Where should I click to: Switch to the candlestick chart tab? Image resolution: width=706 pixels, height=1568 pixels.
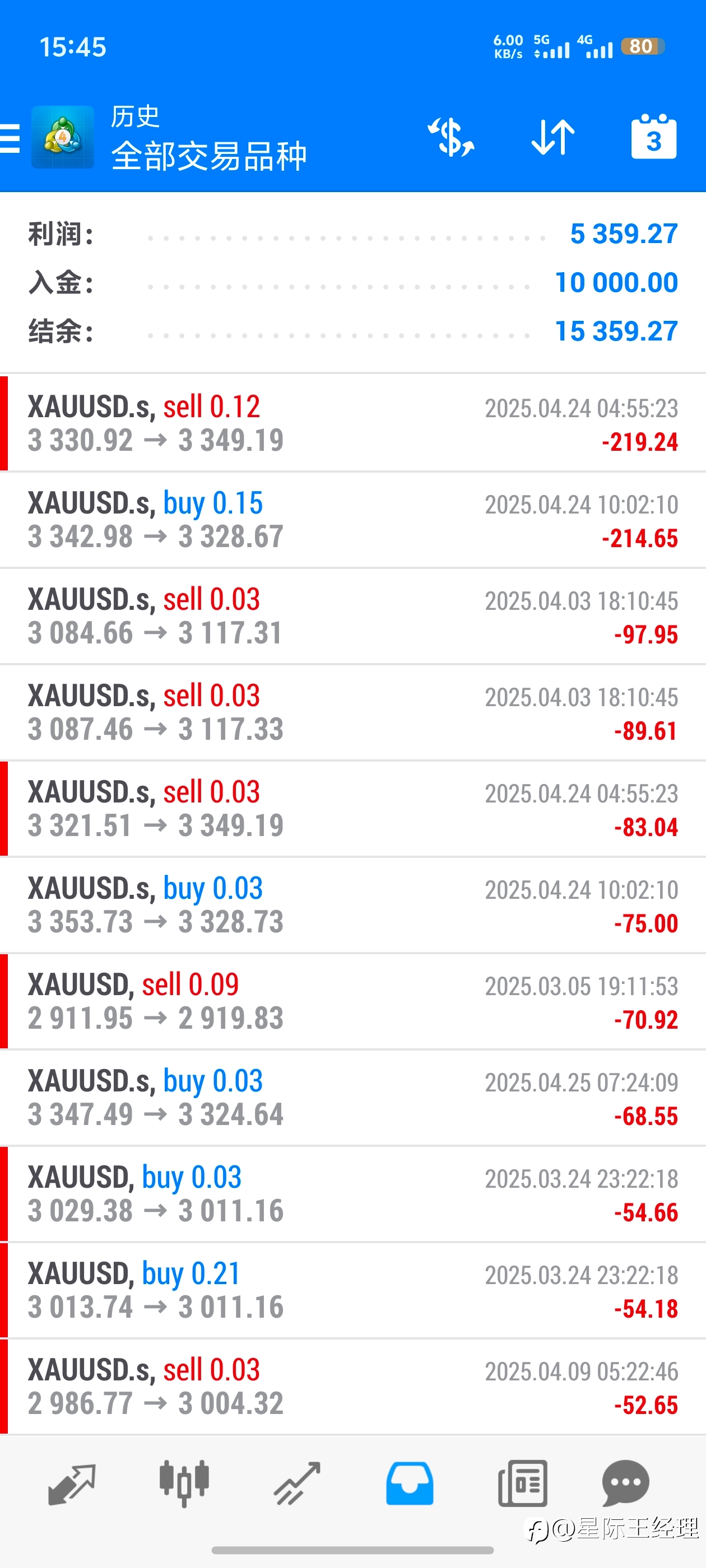click(x=184, y=1483)
